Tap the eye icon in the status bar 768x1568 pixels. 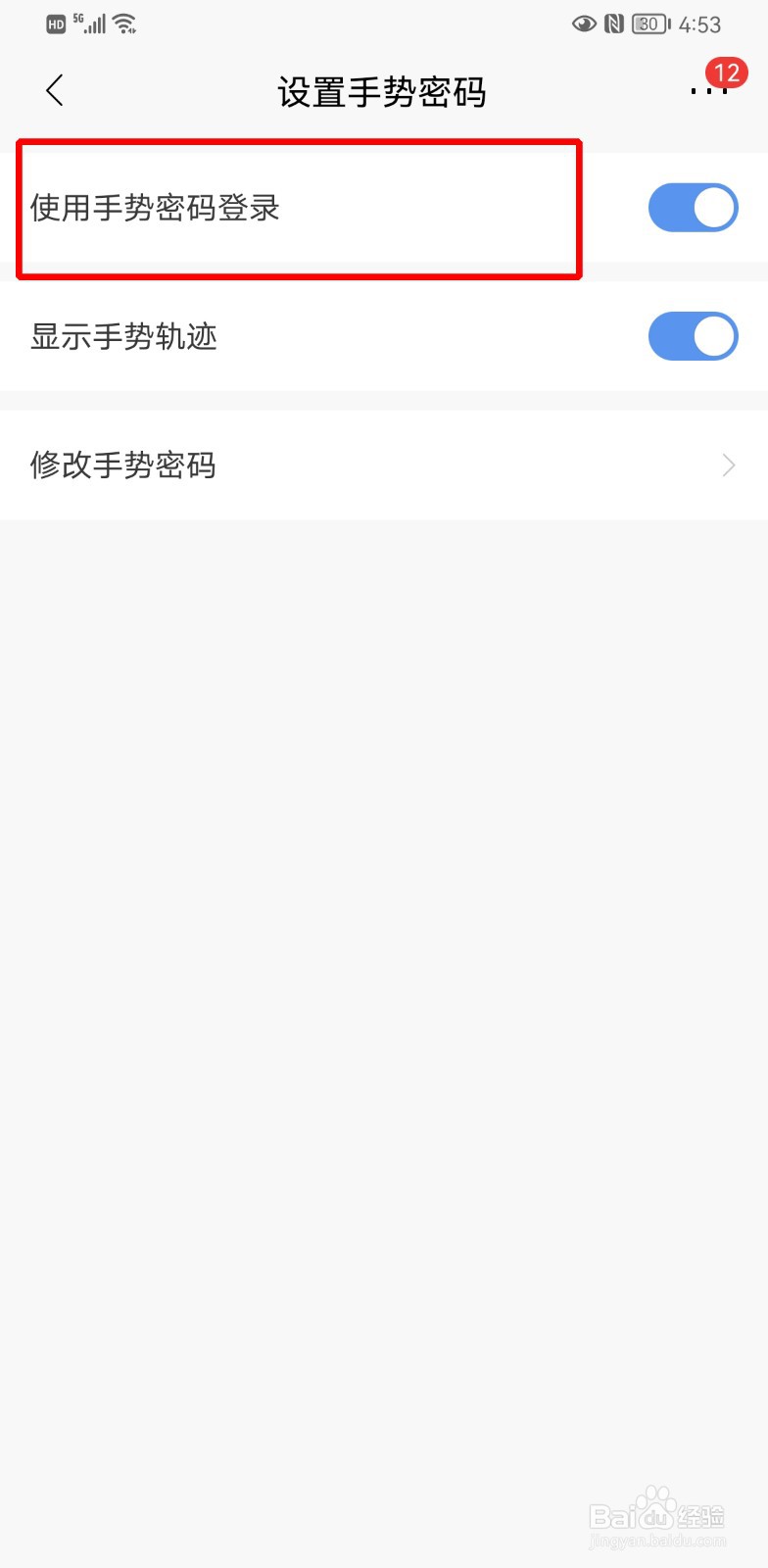click(583, 24)
